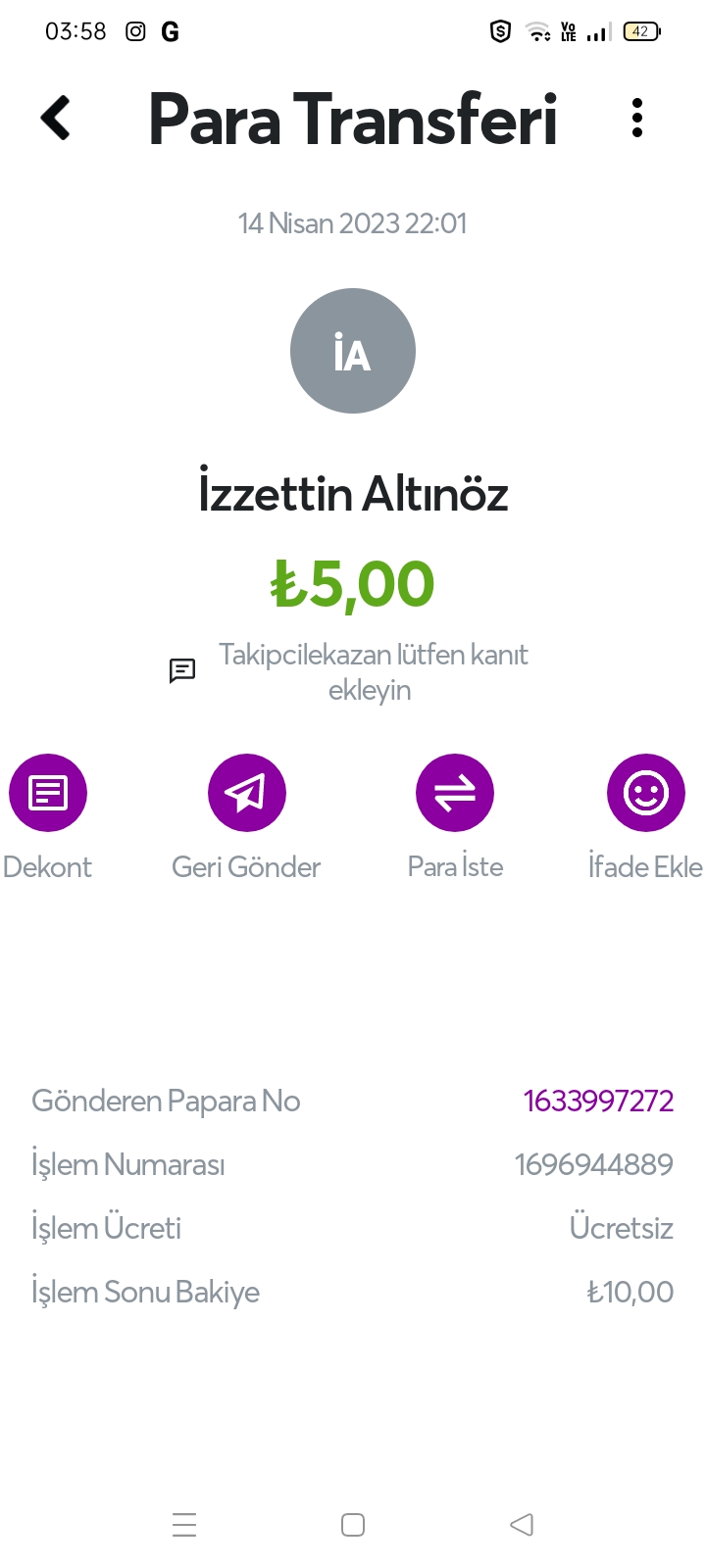The height and width of the screenshot is (1568, 706).
Task: Tap Geri Gönder to send money back
Action: [x=247, y=793]
